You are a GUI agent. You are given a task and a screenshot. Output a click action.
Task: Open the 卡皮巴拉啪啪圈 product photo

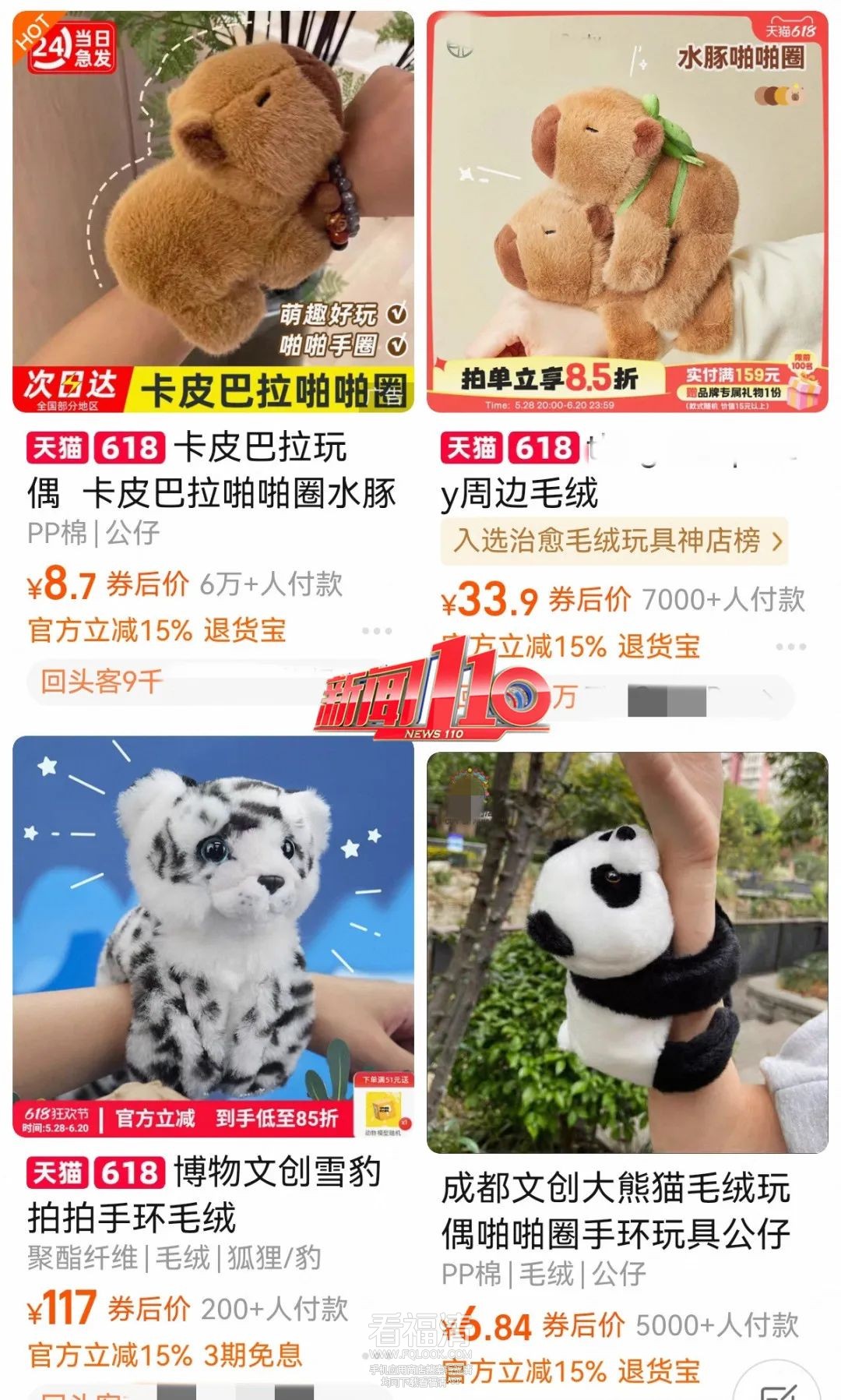click(x=213, y=210)
